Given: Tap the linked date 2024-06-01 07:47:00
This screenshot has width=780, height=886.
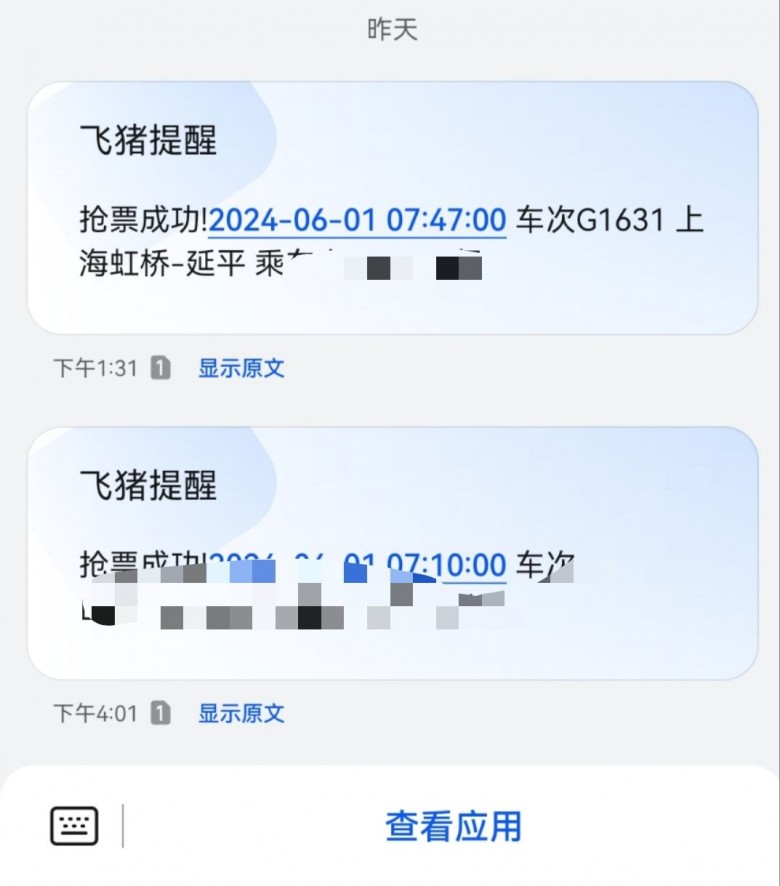Looking at the screenshot, I should click(x=357, y=219).
